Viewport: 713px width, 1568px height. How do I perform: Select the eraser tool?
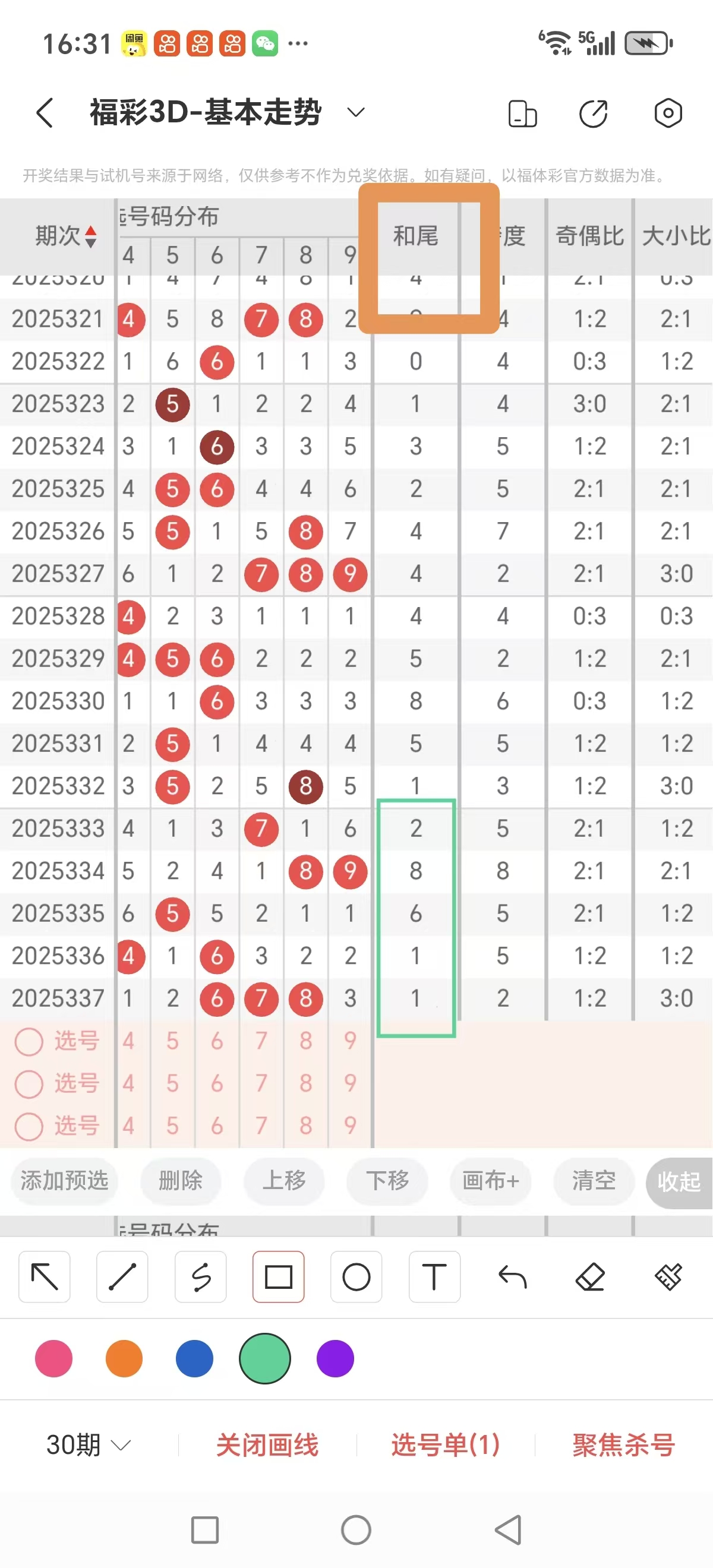click(x=590, y=1276)
